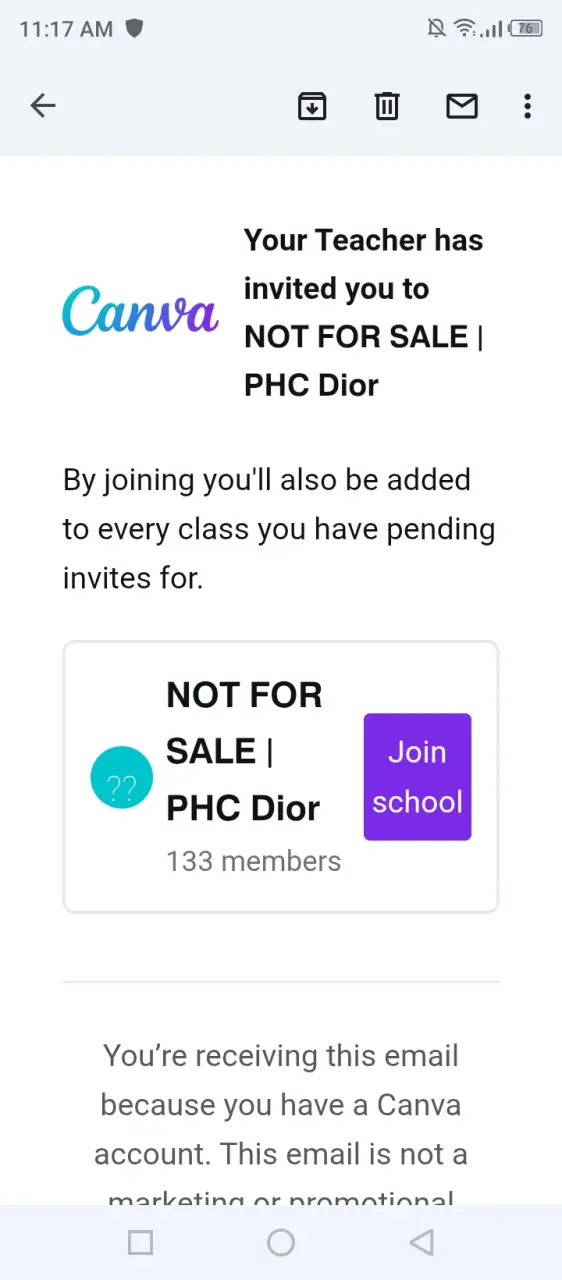Delete this email
Screen dimensions: 562x1280
pos(387,105)
